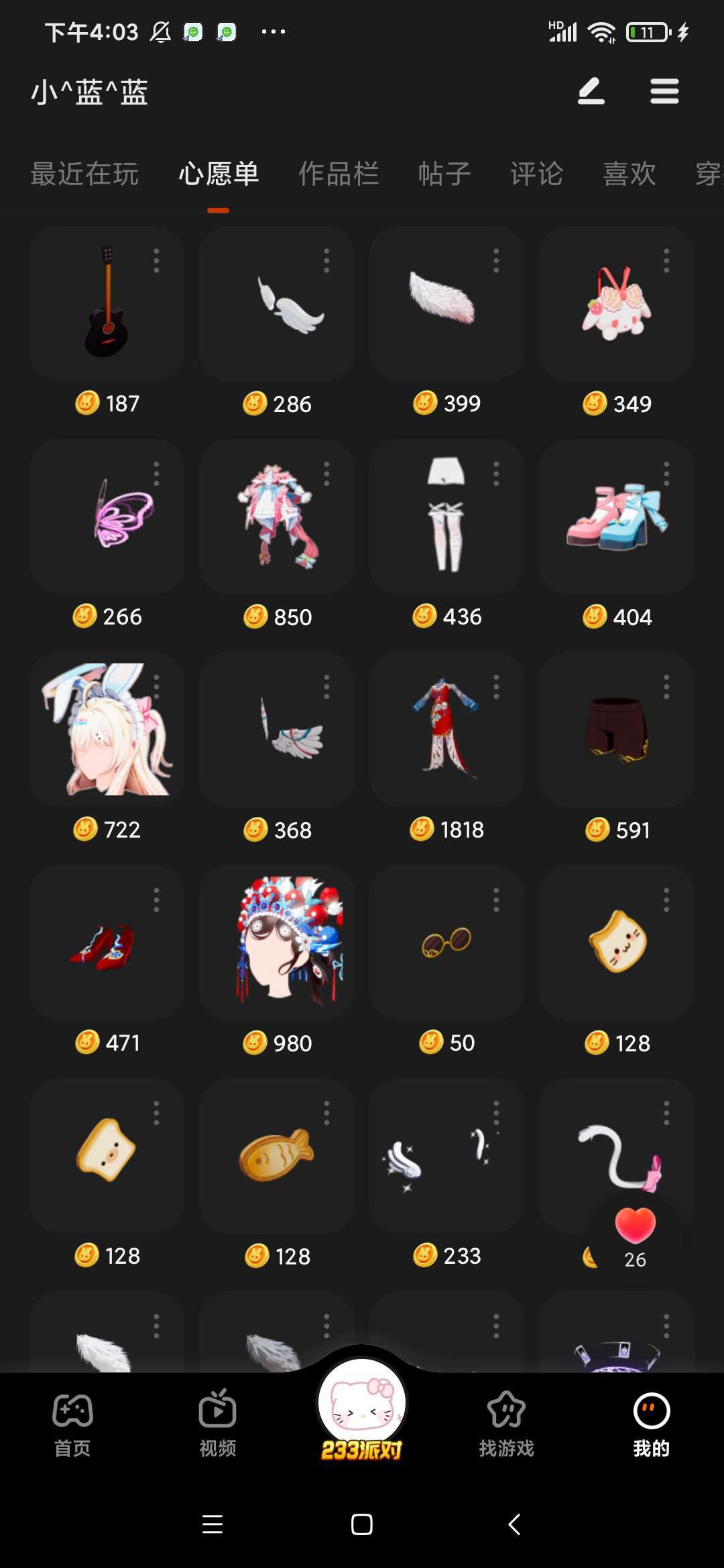This screenshot has width=724, height=1568.
Task: Switch to the 最近在玩 tab
Action: 84,174
